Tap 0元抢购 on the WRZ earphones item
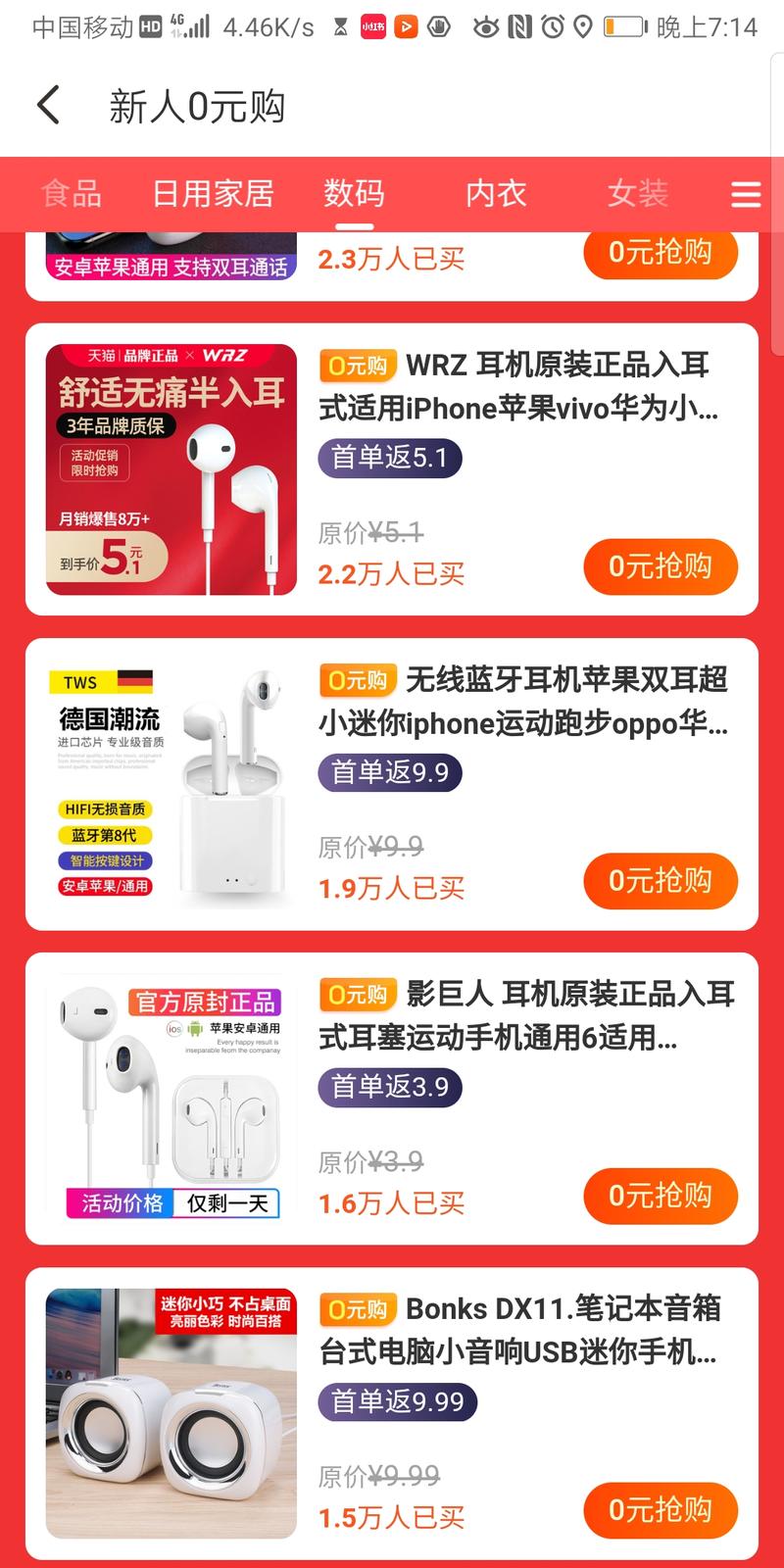The width and height of the screenshot is (784, 1568). coord(660,566)
